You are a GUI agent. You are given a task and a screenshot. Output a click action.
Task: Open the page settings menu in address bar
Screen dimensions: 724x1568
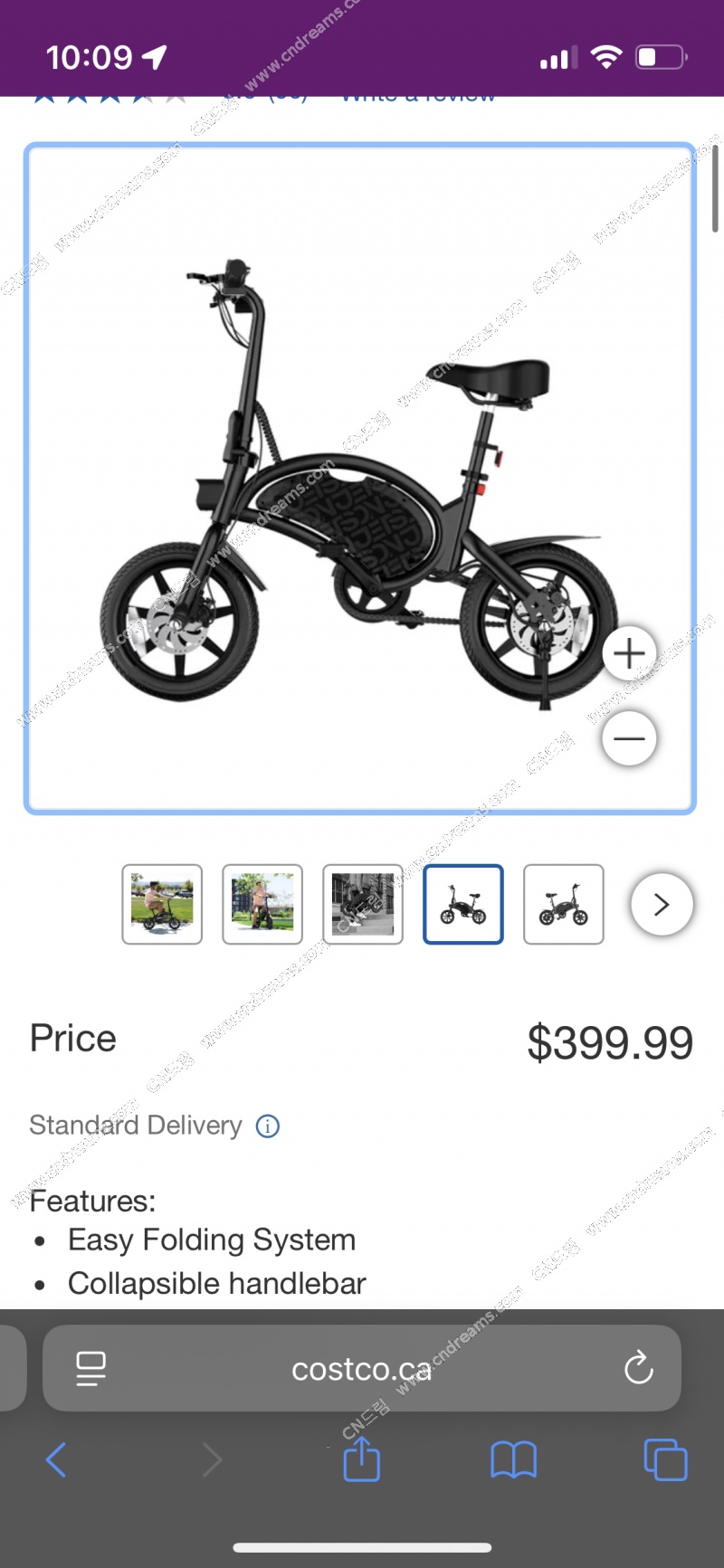point(90,1368)
